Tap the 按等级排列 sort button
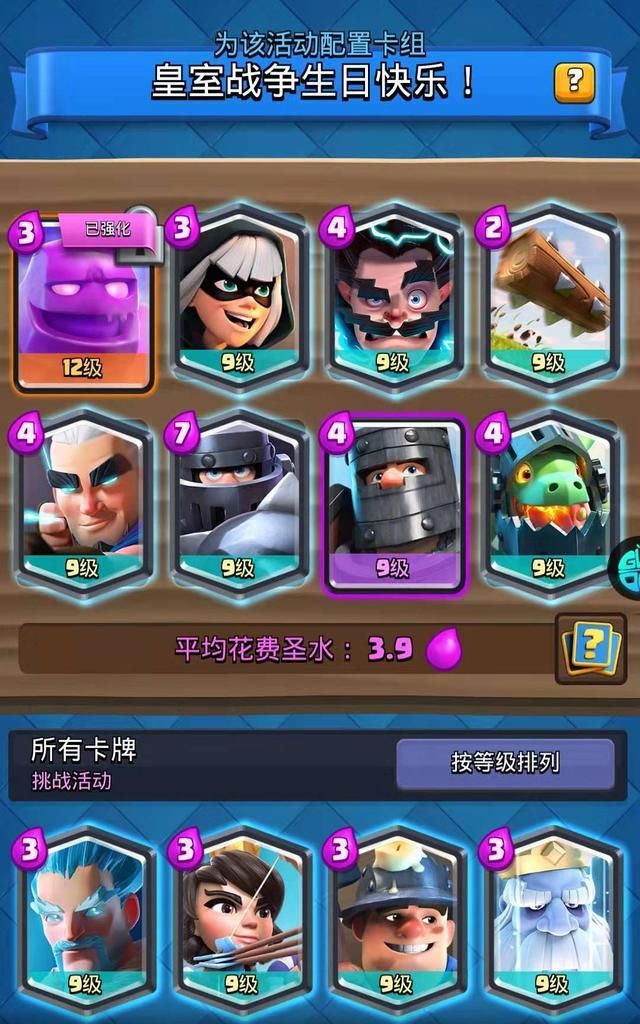This screenshot has width=640, height=1024. click(505, 764)
